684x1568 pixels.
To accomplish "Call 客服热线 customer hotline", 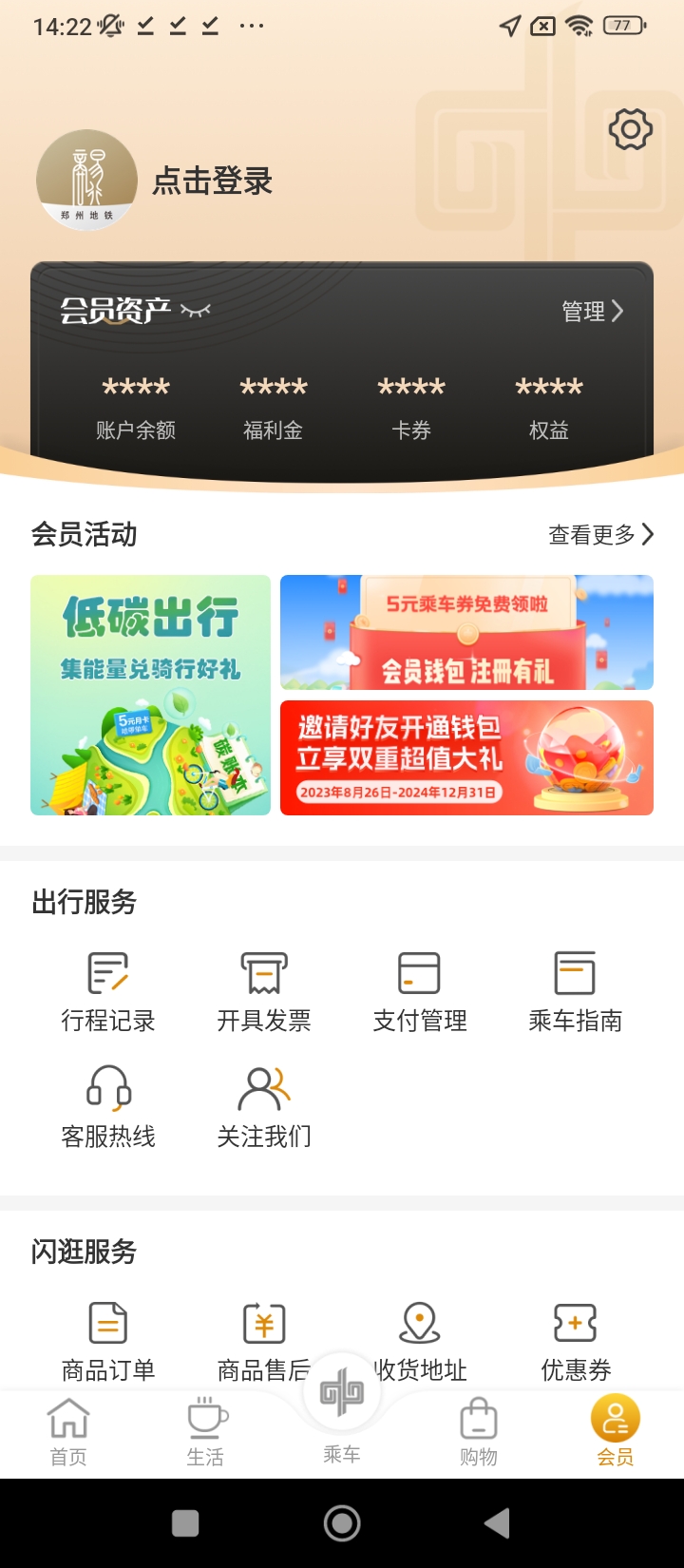I will [108, 1107].
